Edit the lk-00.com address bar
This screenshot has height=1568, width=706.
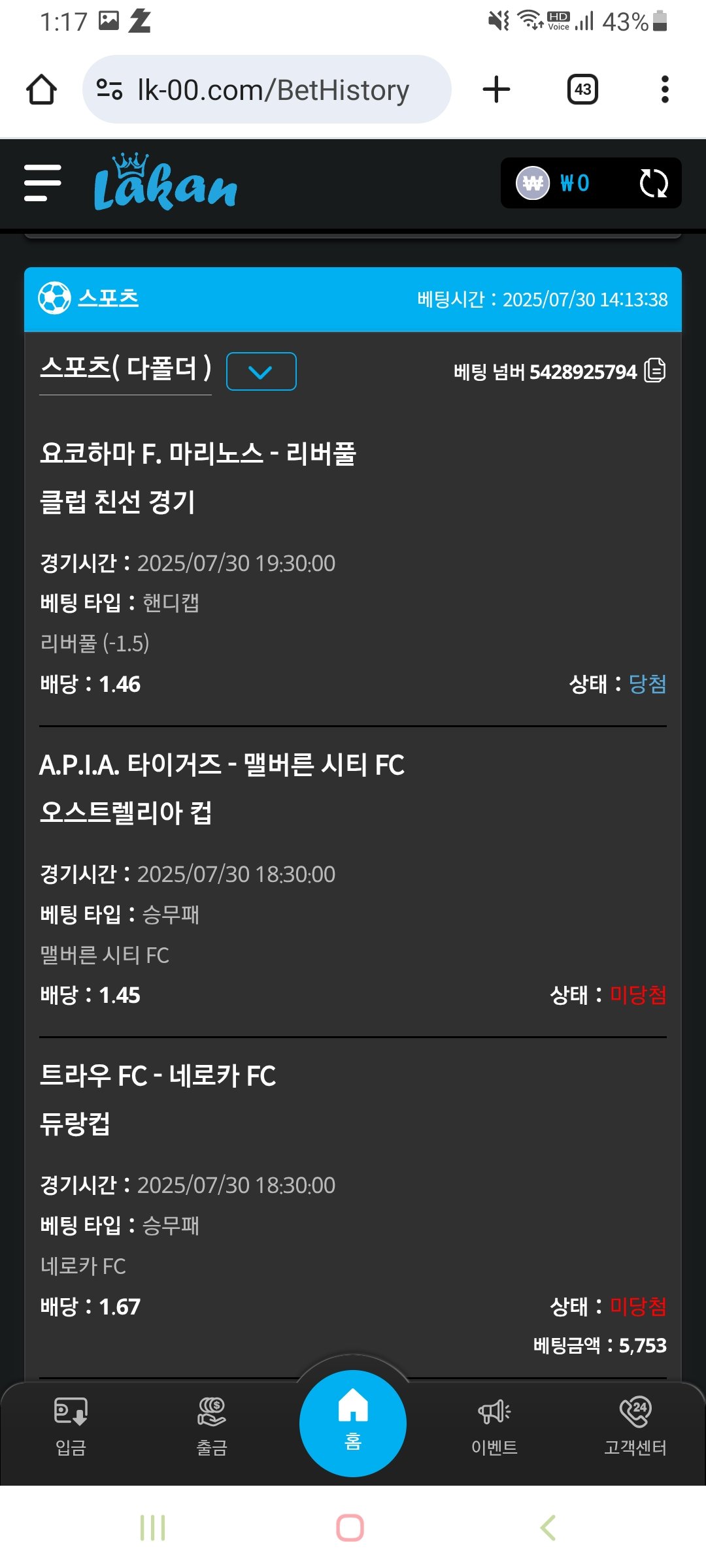point(273,90)
